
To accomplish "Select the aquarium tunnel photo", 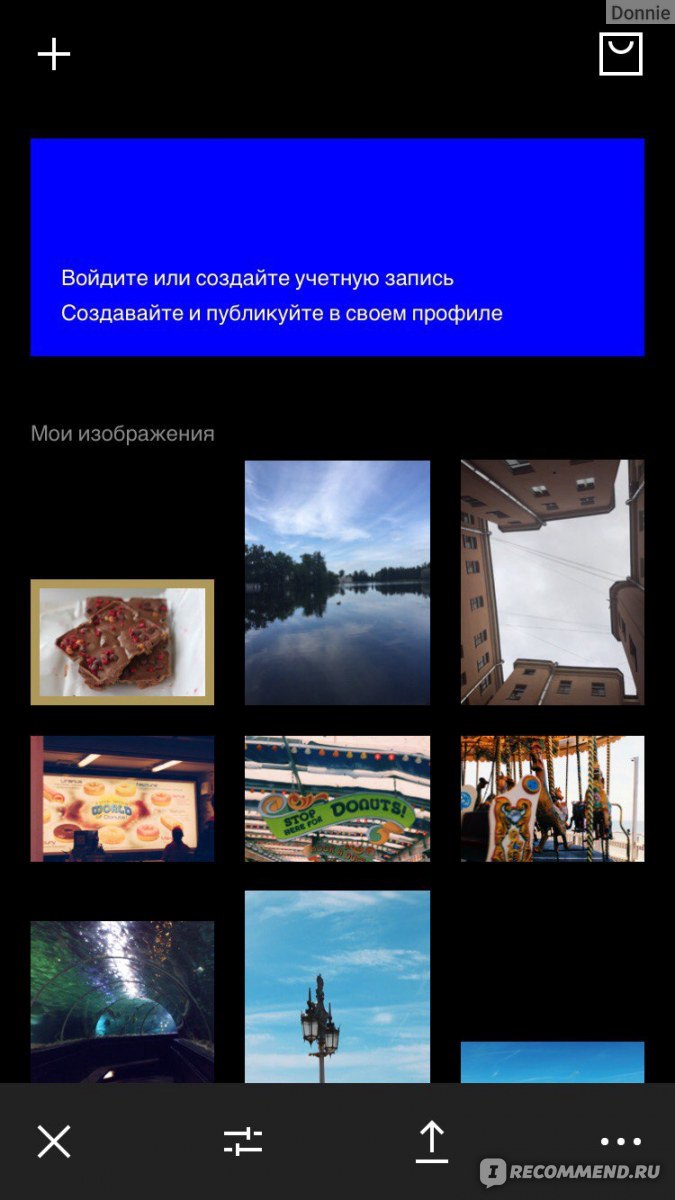I will click(x=122, y=1001).
